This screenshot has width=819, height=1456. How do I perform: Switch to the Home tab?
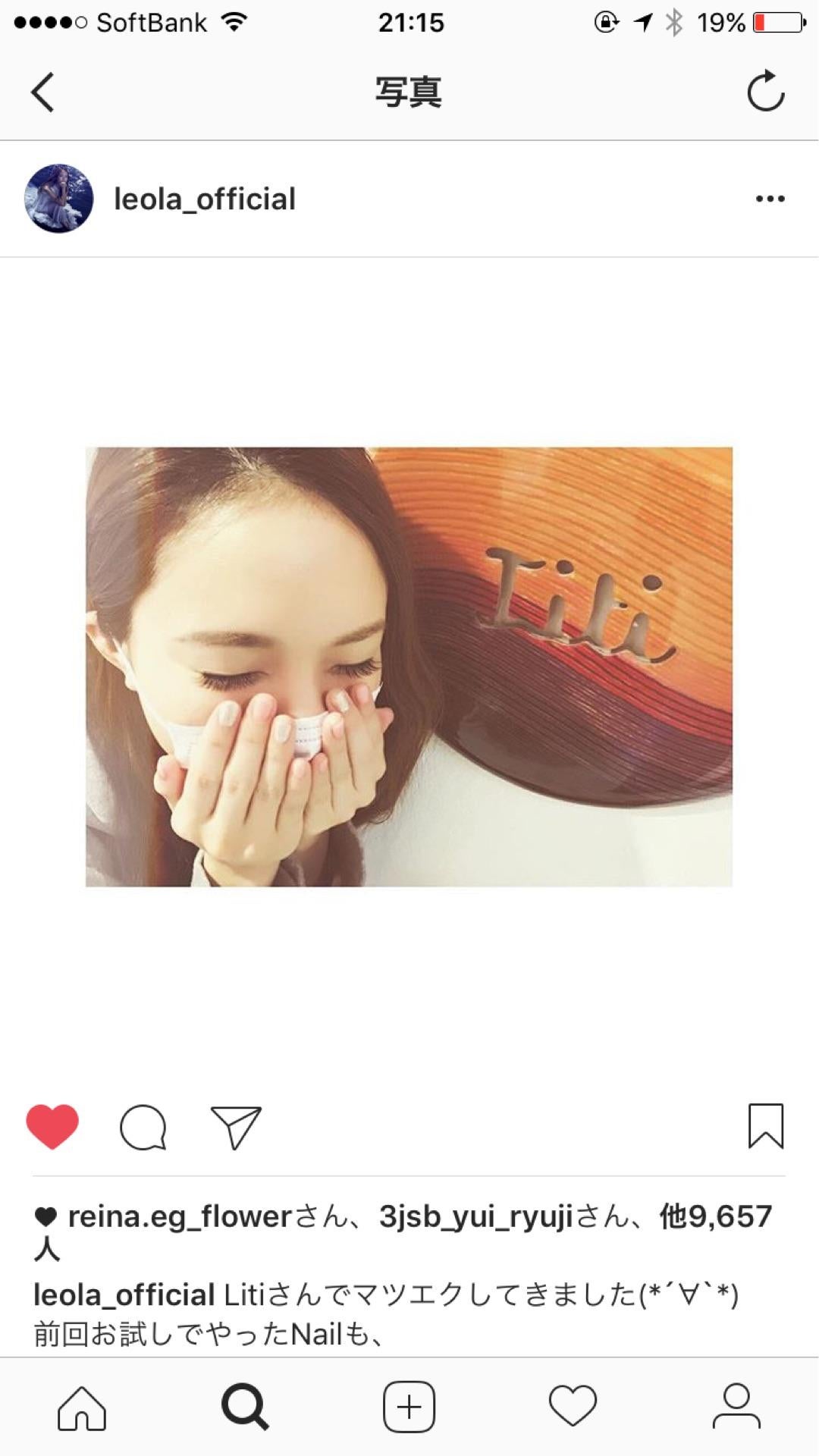[x=82, y=1407]
